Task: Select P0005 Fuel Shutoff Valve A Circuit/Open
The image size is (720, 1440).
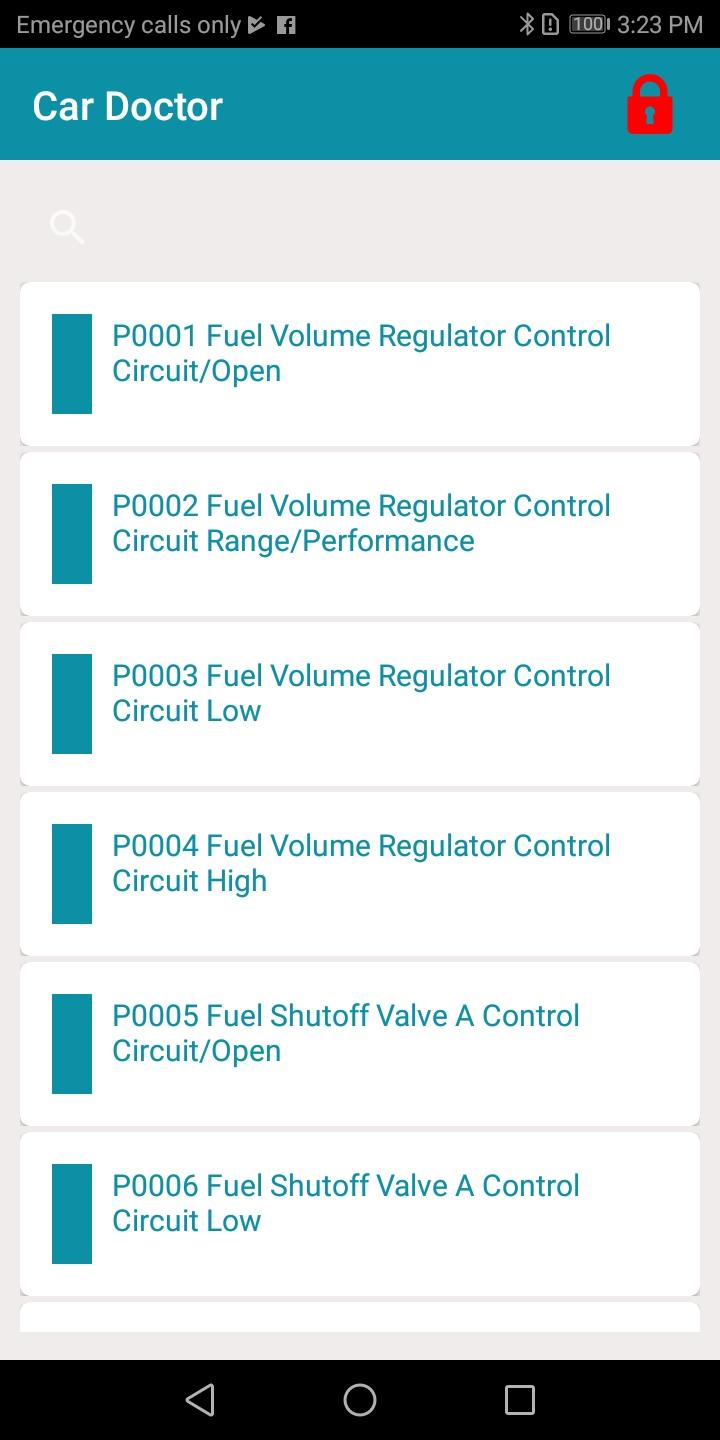Action: [360, 1044]
